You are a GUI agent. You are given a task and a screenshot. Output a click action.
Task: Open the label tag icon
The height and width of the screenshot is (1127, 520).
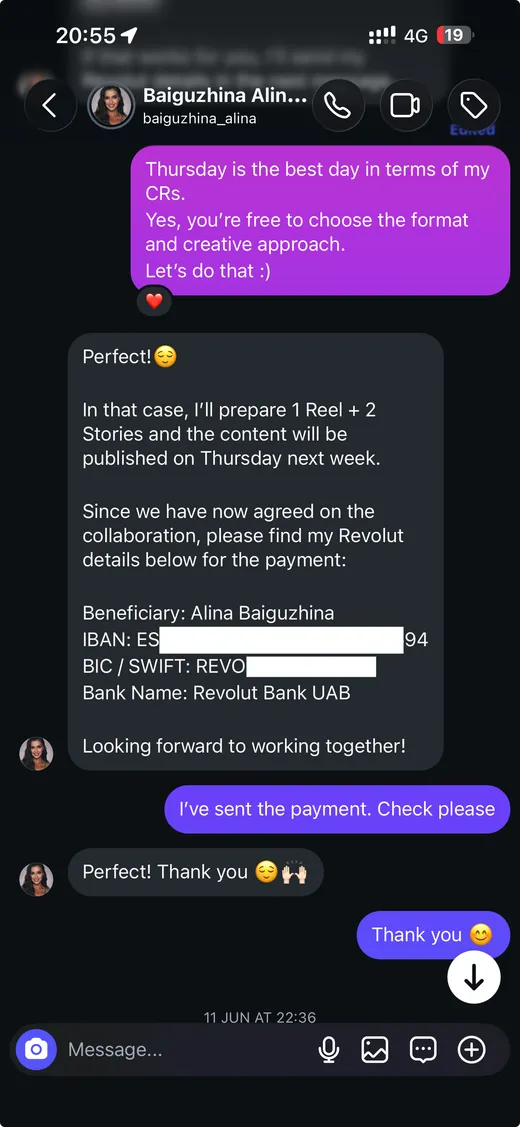(x=473, y=106)
